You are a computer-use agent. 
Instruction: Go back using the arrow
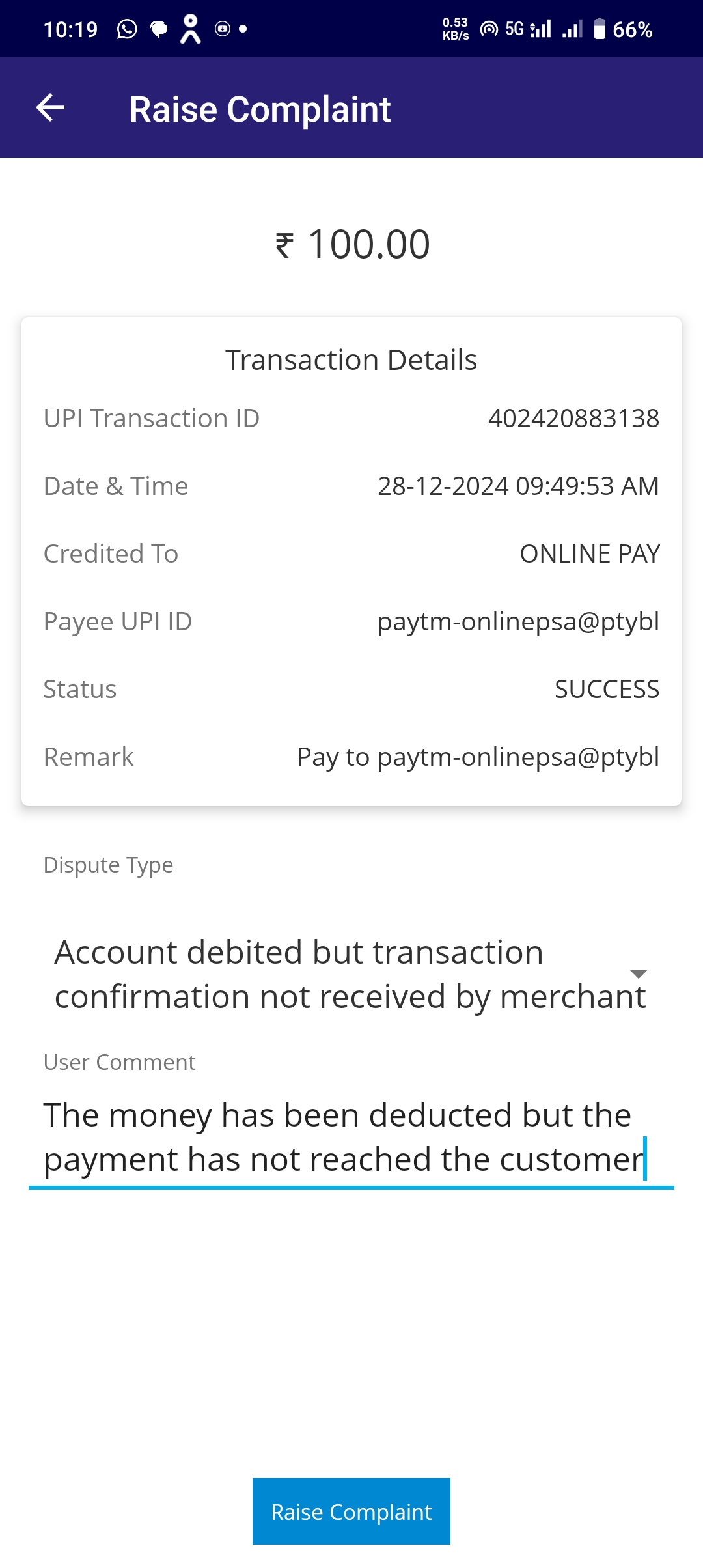tap(50, 108)
